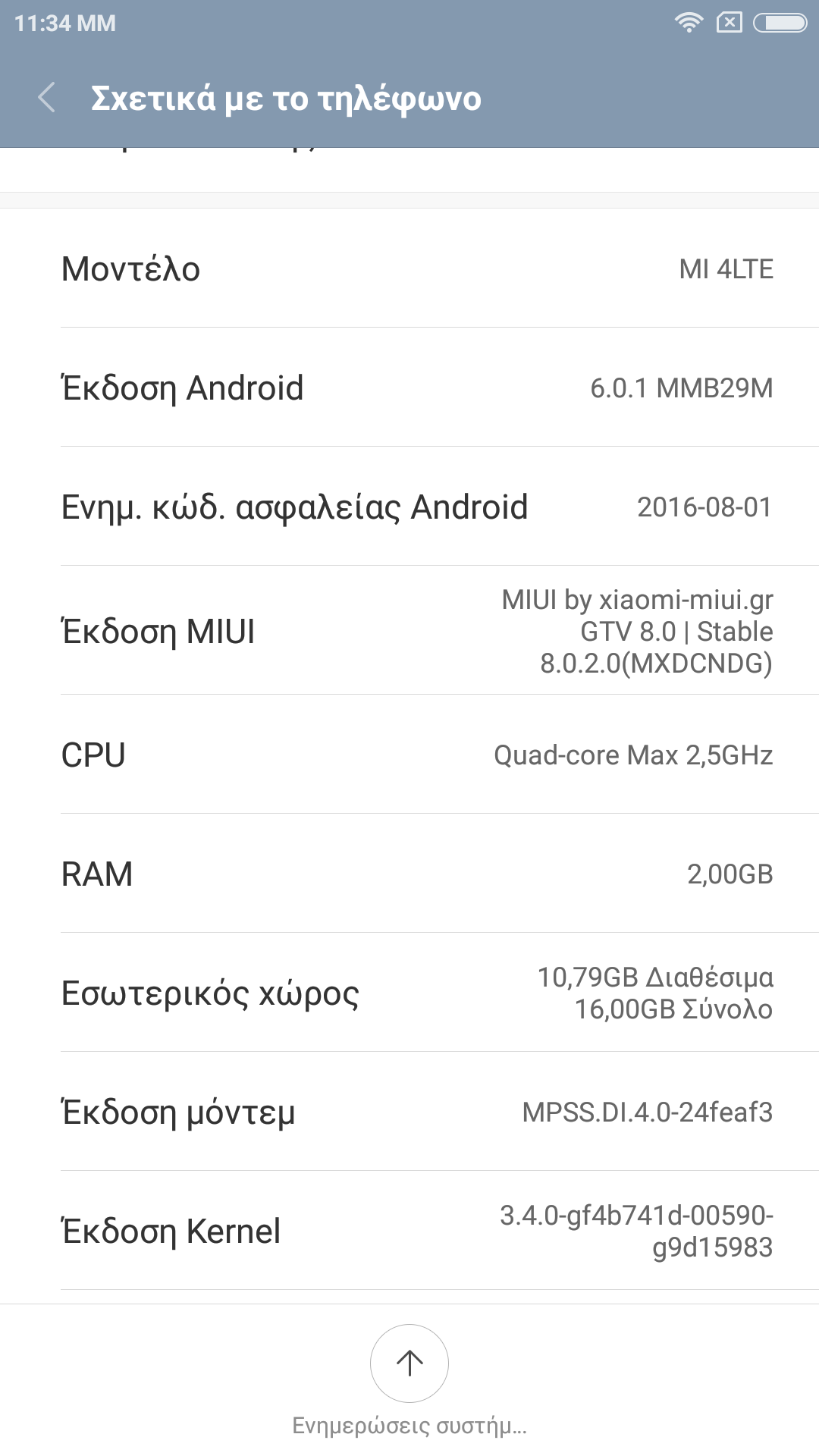Select the Έκδοση Android row
Screen dimensions: 819x1456
[409, 388]
